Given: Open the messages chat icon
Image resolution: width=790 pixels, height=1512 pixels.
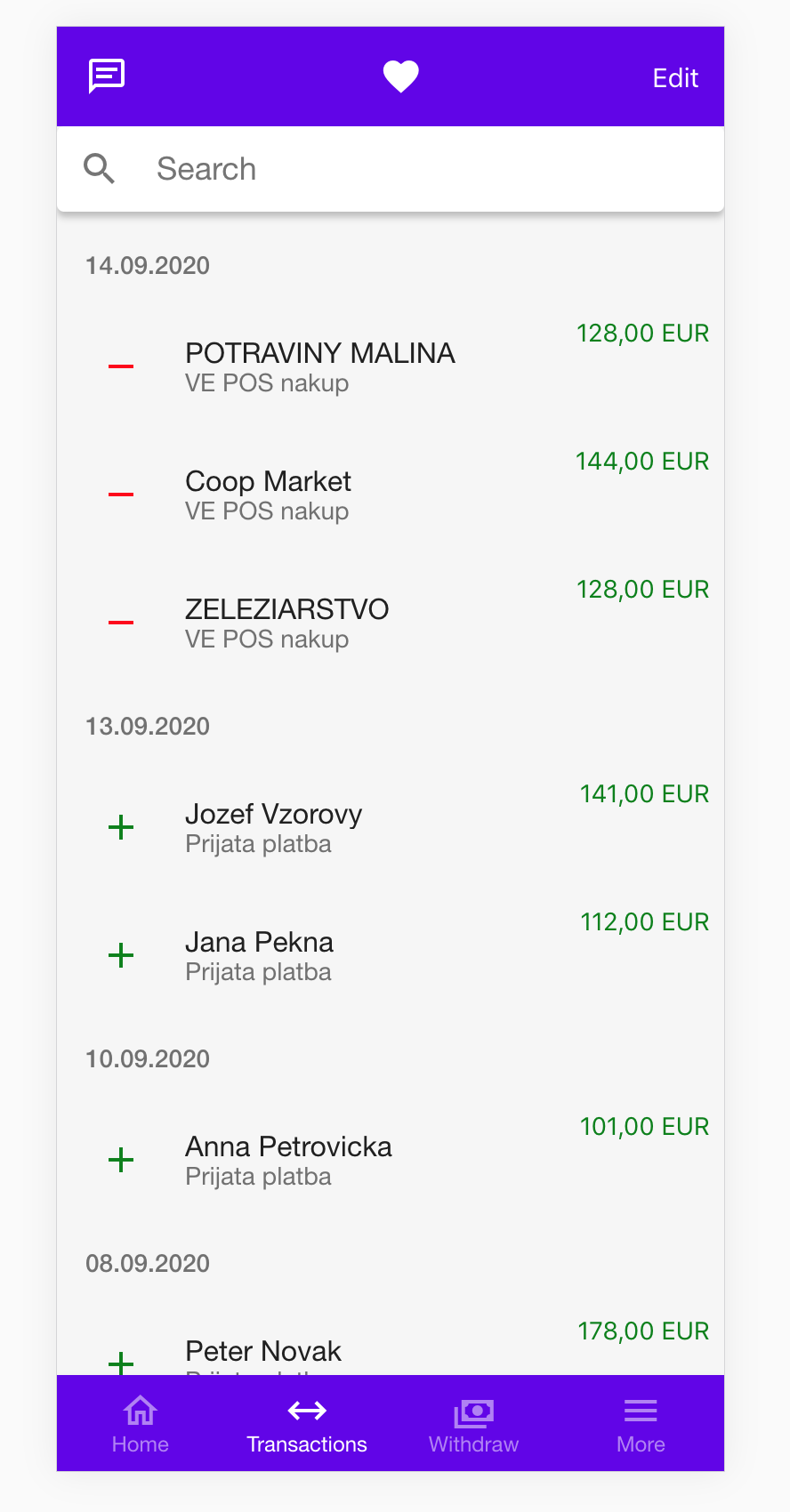Looking at the screenshot, I should click(x=107, y=76).
